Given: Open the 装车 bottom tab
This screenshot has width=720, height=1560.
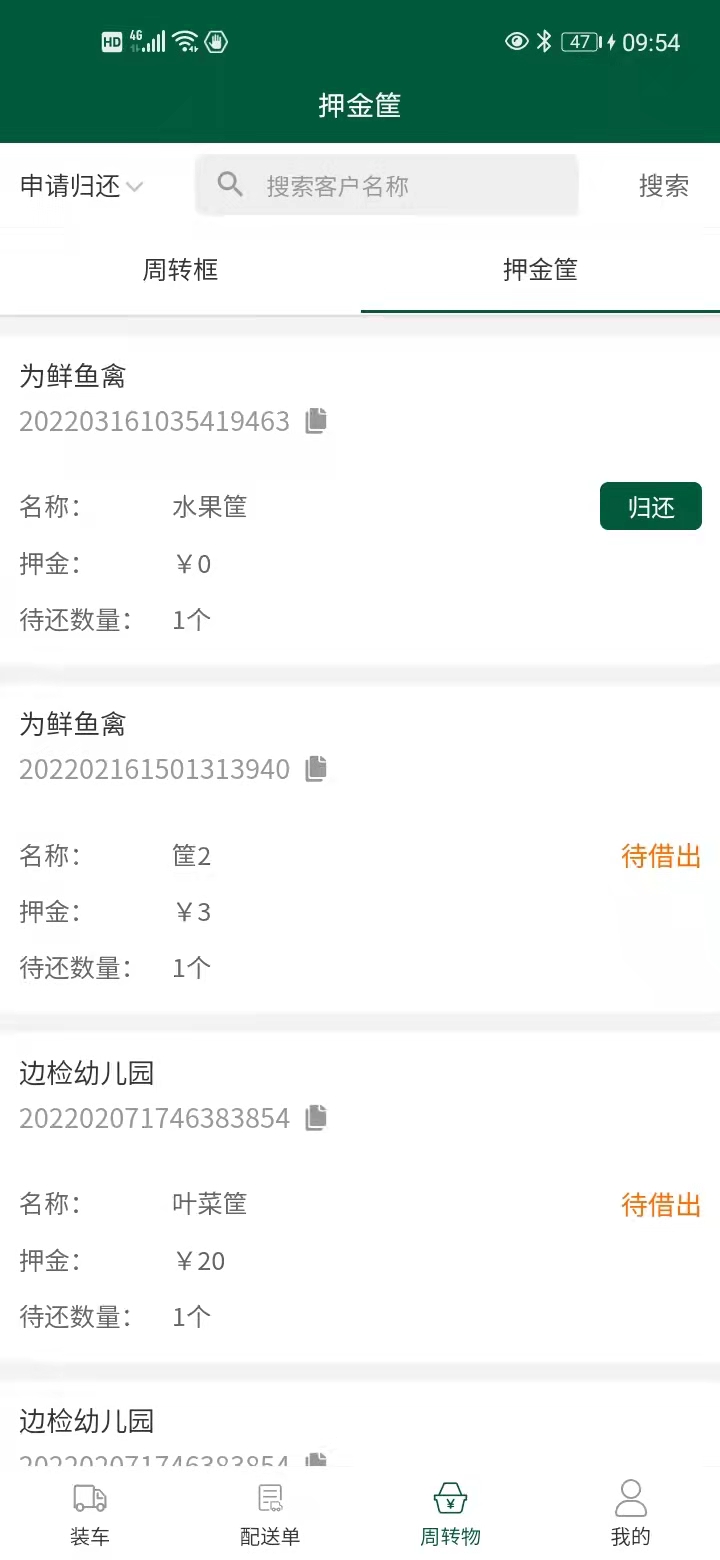Looking at the screenshot, I should (x=90, y=1514).
